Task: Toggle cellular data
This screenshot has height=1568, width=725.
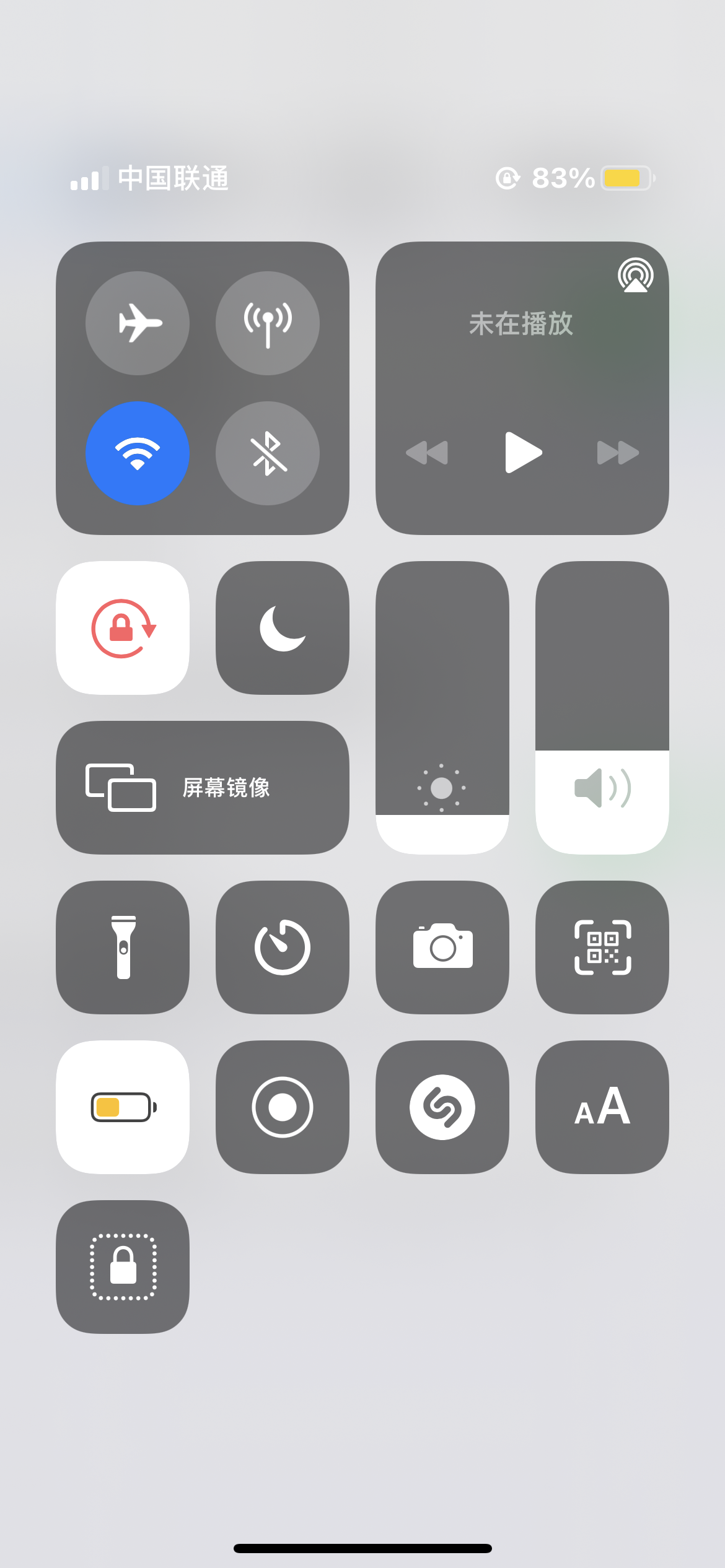Action: pos(268,323)
